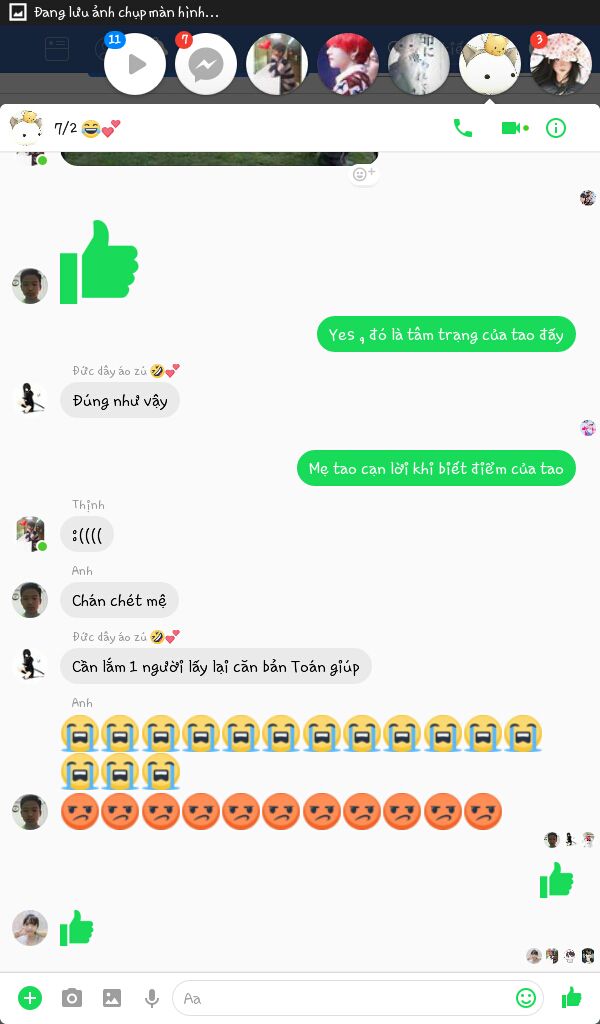Image resolution: width=600 pixels, height=1024 pixels.
Task: Send a thumbs-up like
Action: 571,997
